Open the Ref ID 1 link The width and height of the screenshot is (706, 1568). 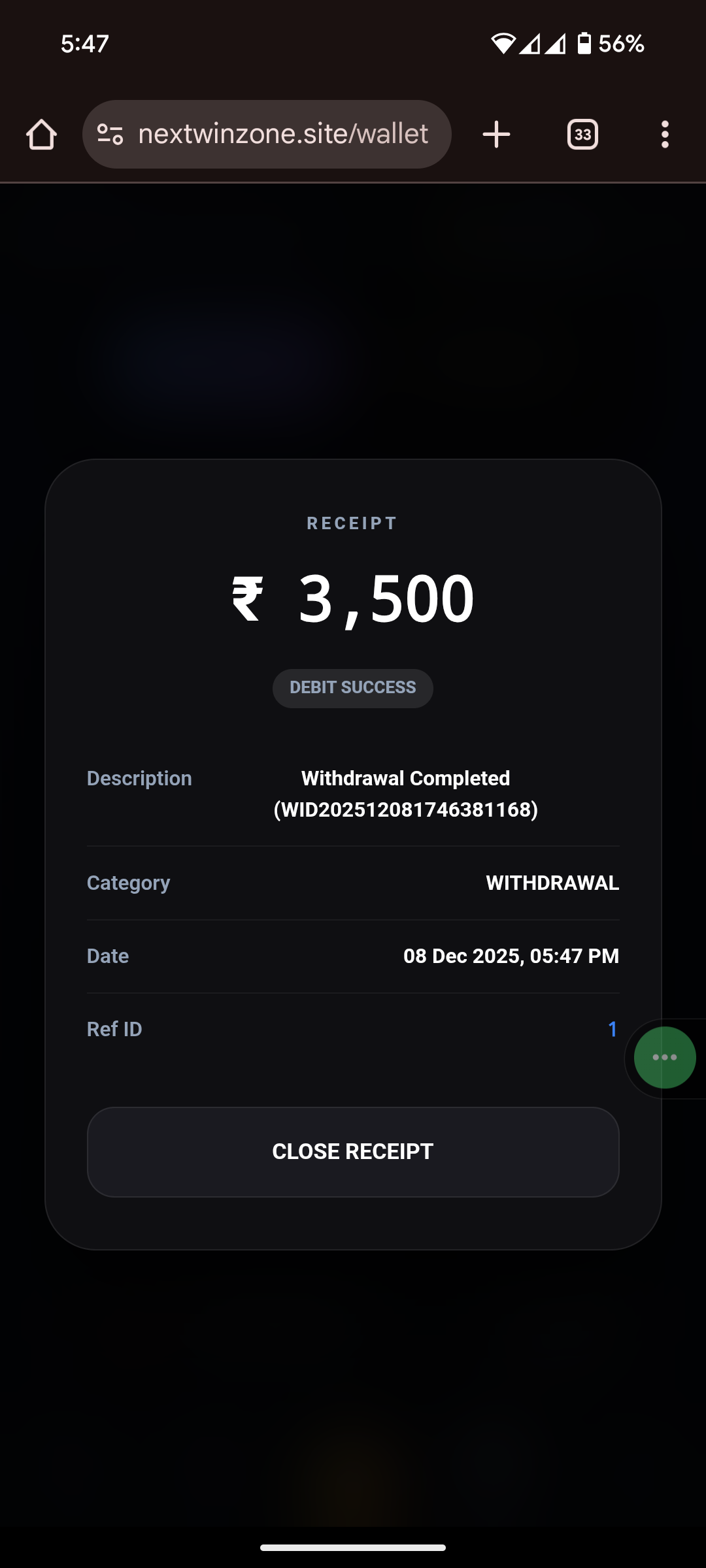pos(612,1029)
